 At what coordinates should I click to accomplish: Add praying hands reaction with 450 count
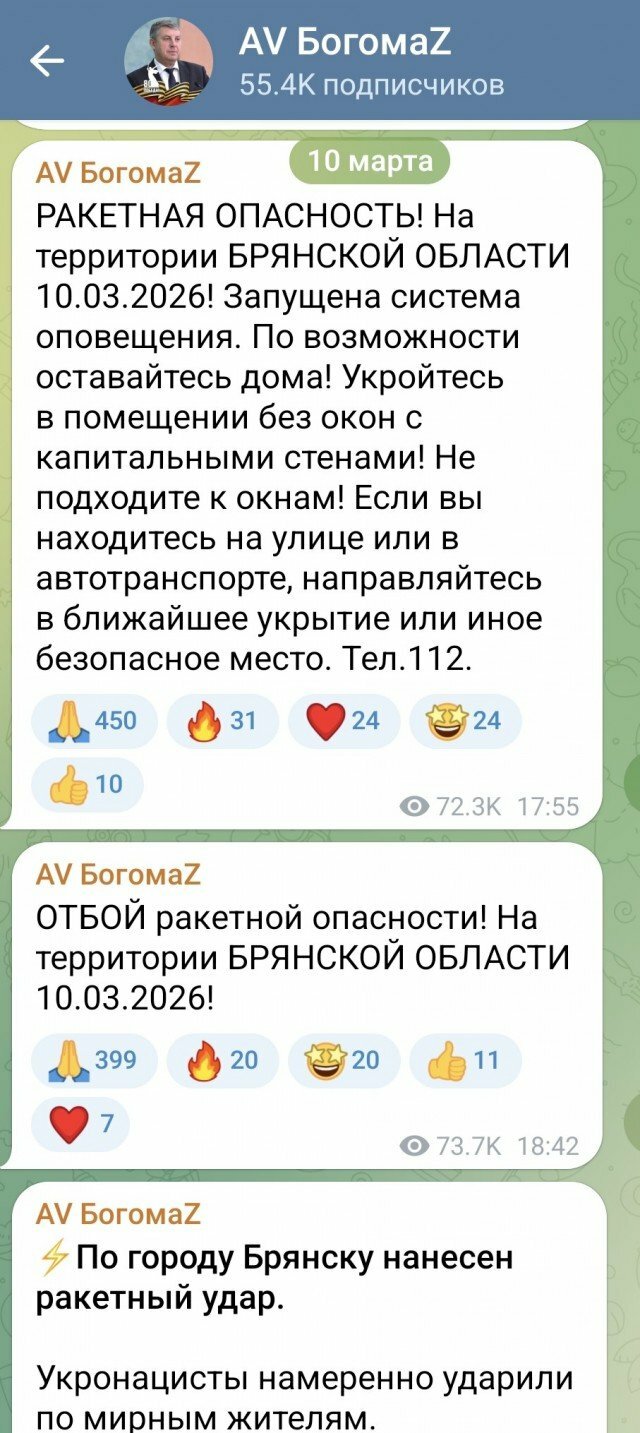coord(95,720)
